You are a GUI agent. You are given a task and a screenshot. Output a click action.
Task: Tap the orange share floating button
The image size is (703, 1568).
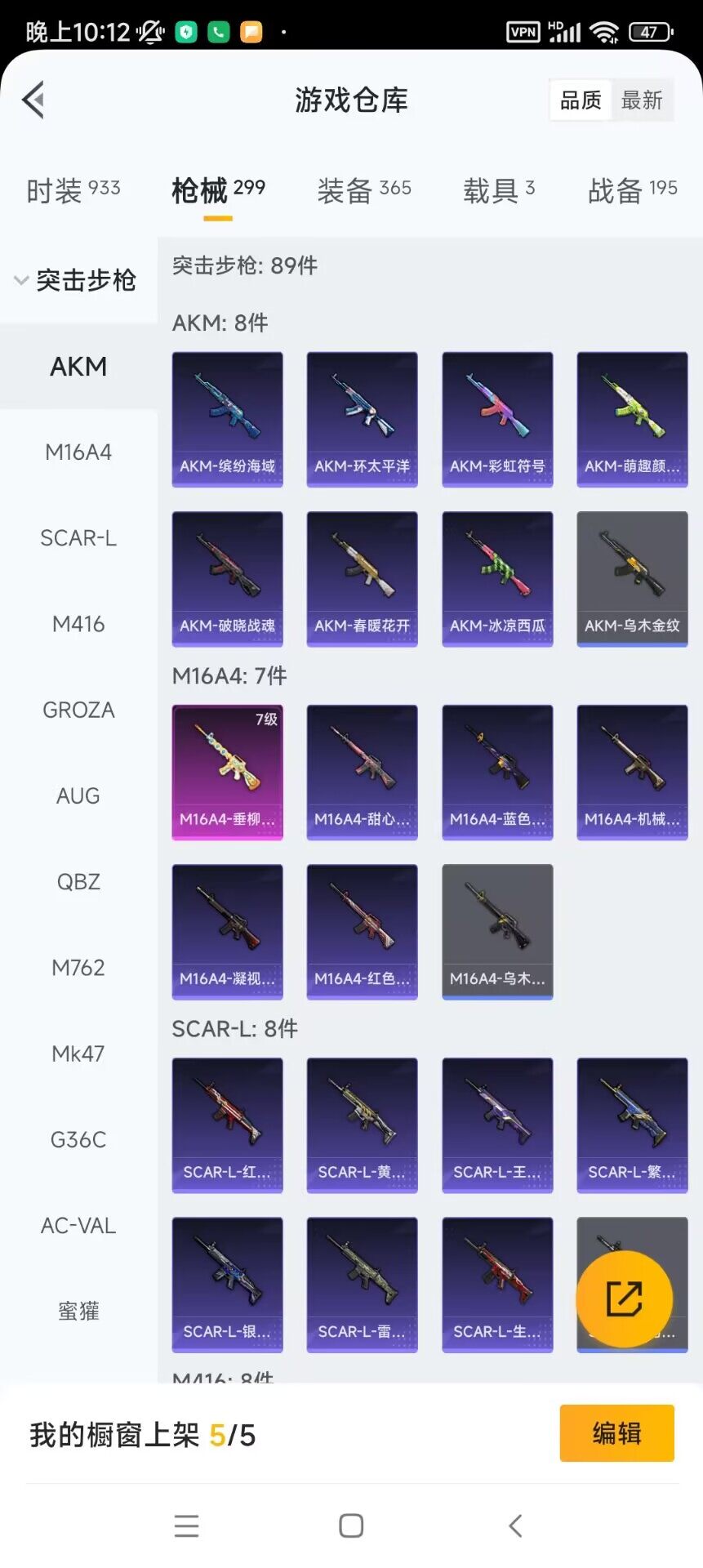(624, 1298)
